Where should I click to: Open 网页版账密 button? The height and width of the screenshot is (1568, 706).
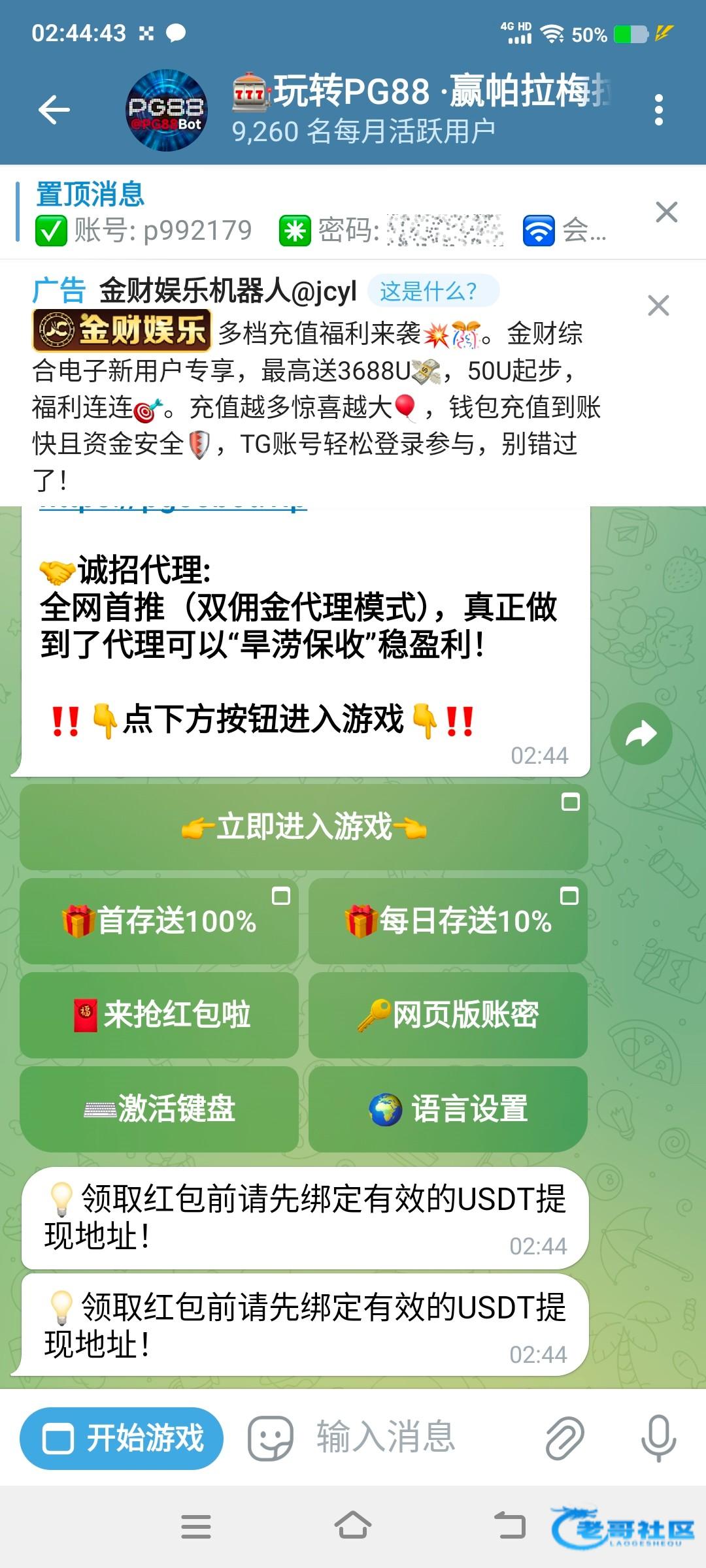[x=448, y=1015]
